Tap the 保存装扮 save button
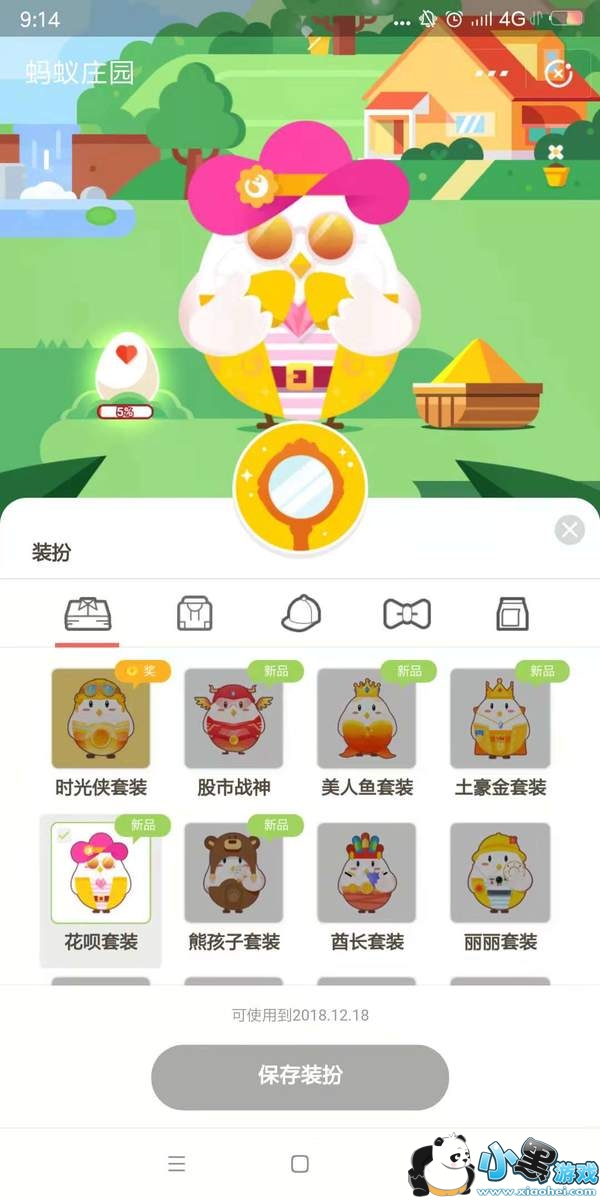The height and width of the screenshot is (1200, 600). click(x=300, y=1076)
